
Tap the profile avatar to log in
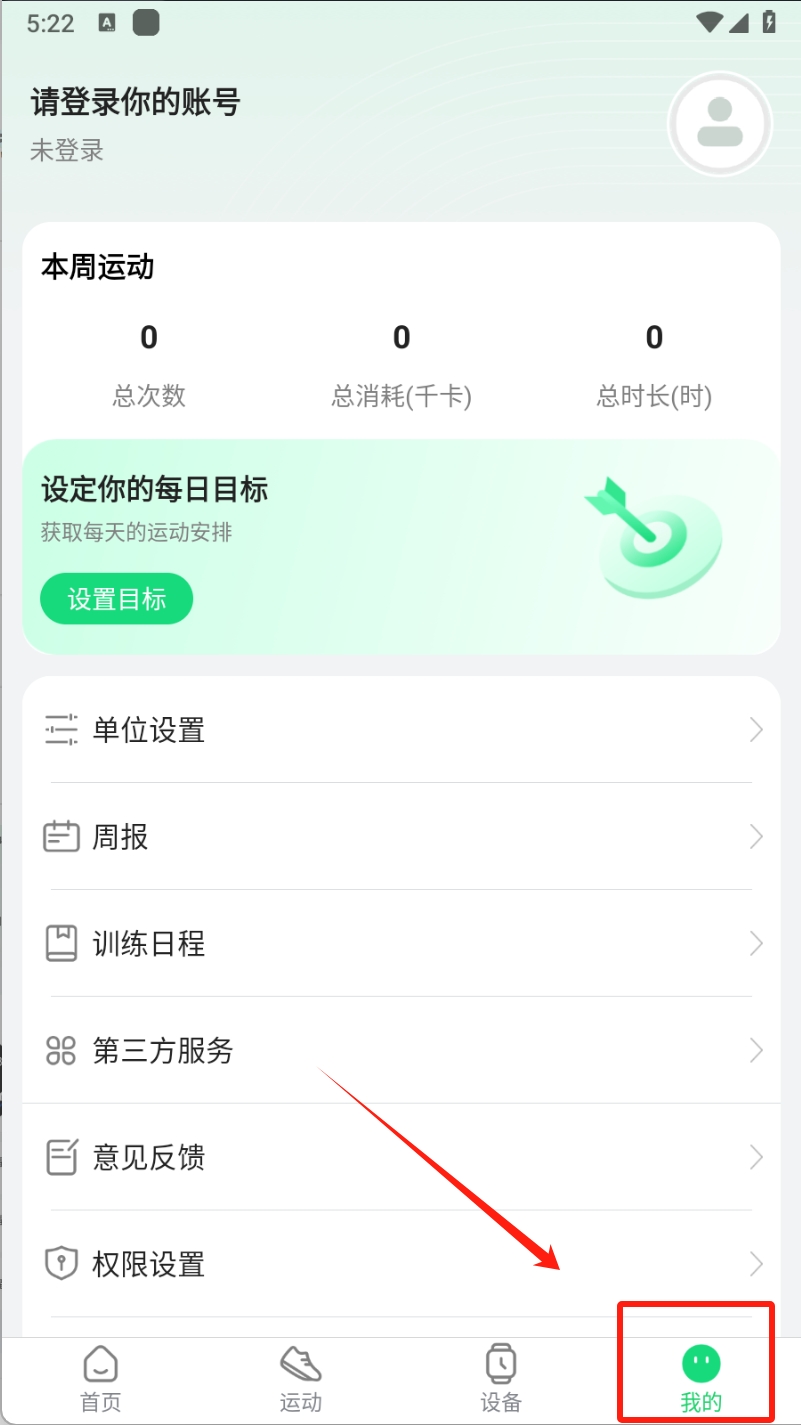tap(720, 124)
